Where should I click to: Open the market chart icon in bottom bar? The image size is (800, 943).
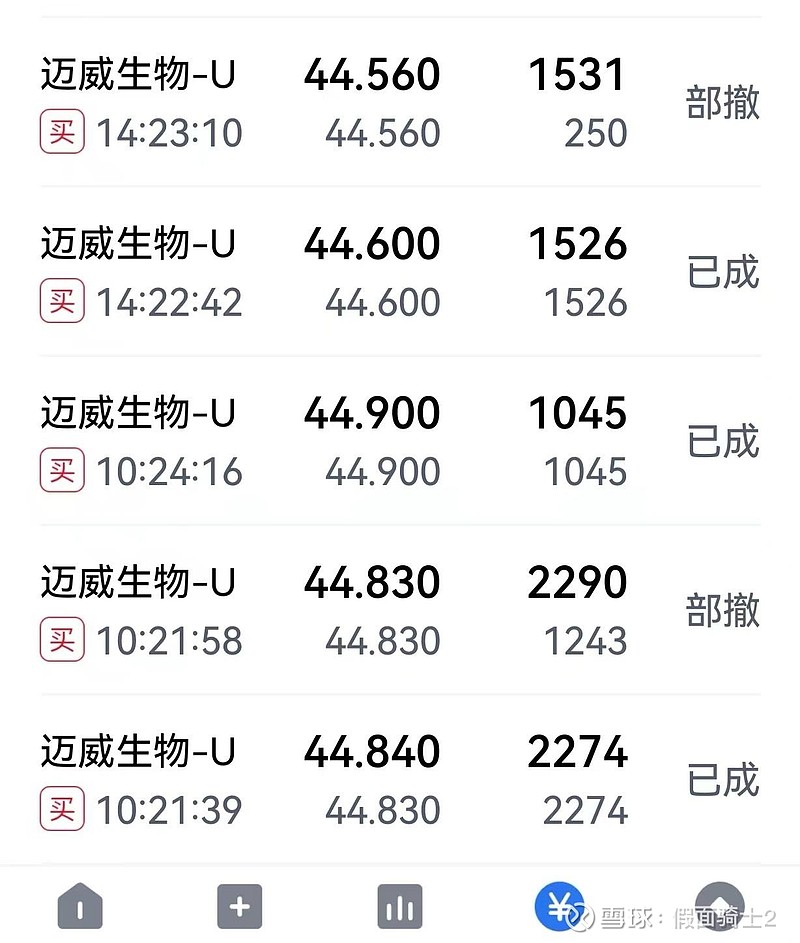(x=399, y=906)
